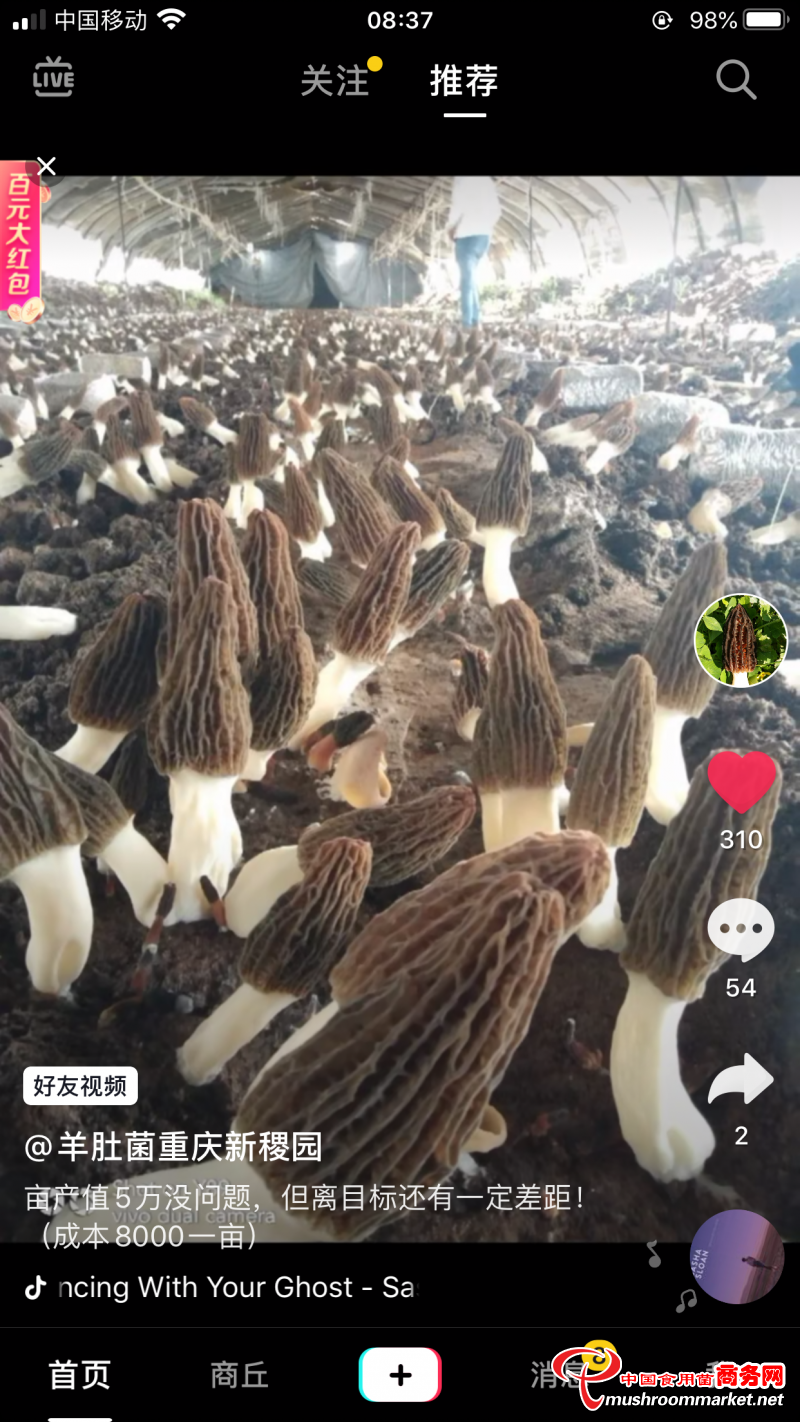Viewport: 800px width, 1422px height.
Task: Open the 消息 messages tab
Action: coord(560,1375)
